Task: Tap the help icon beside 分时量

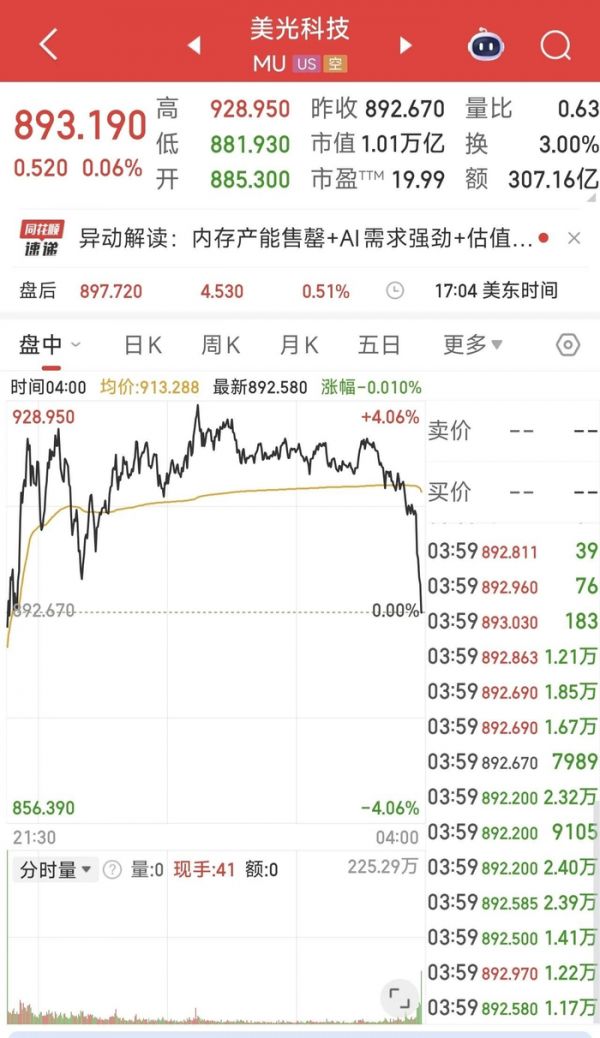Action: 113,869
